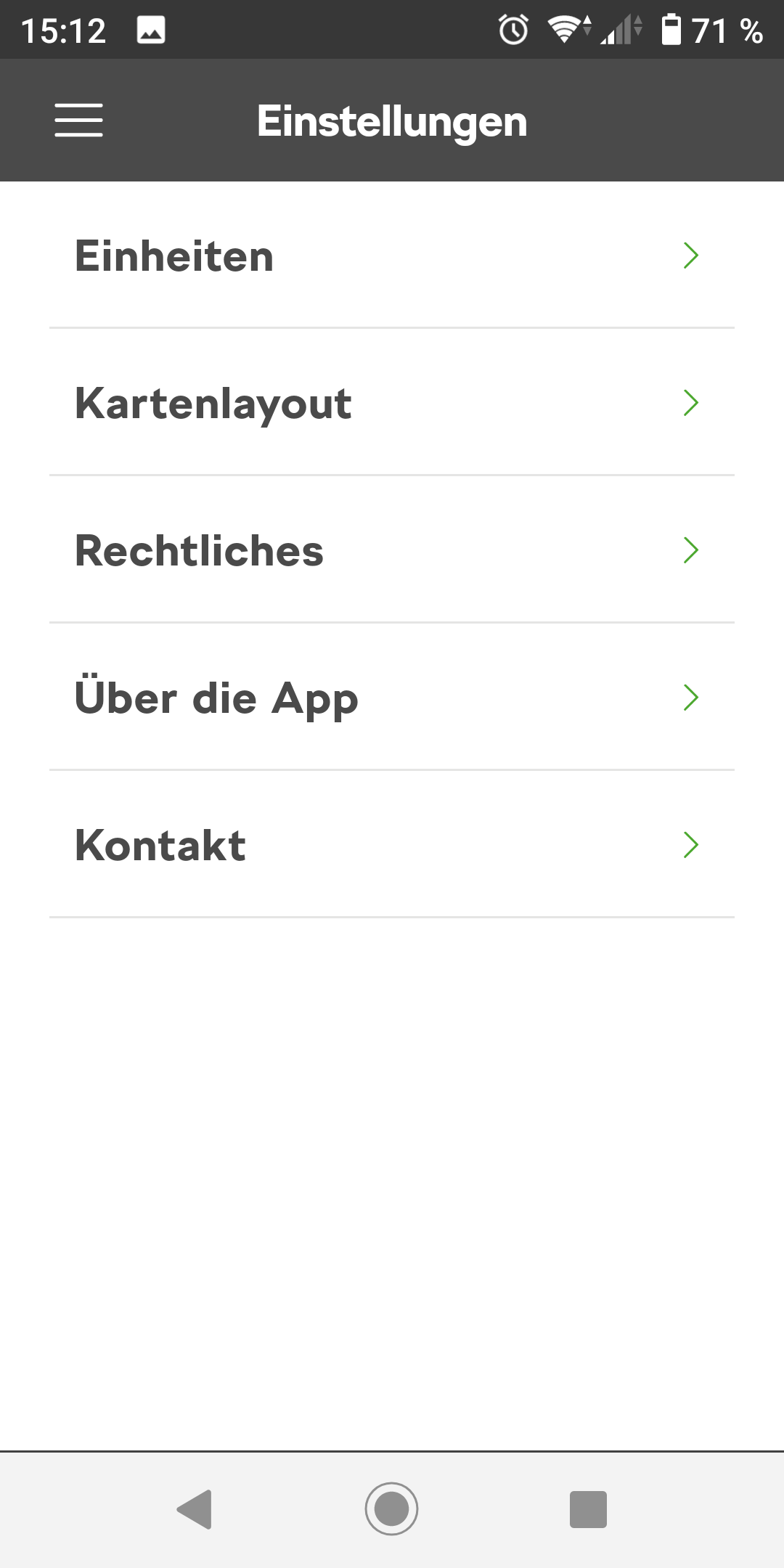This screenshot has width=784, height=1568.
Task: Go back using system back button
Action: point(195,1510)
